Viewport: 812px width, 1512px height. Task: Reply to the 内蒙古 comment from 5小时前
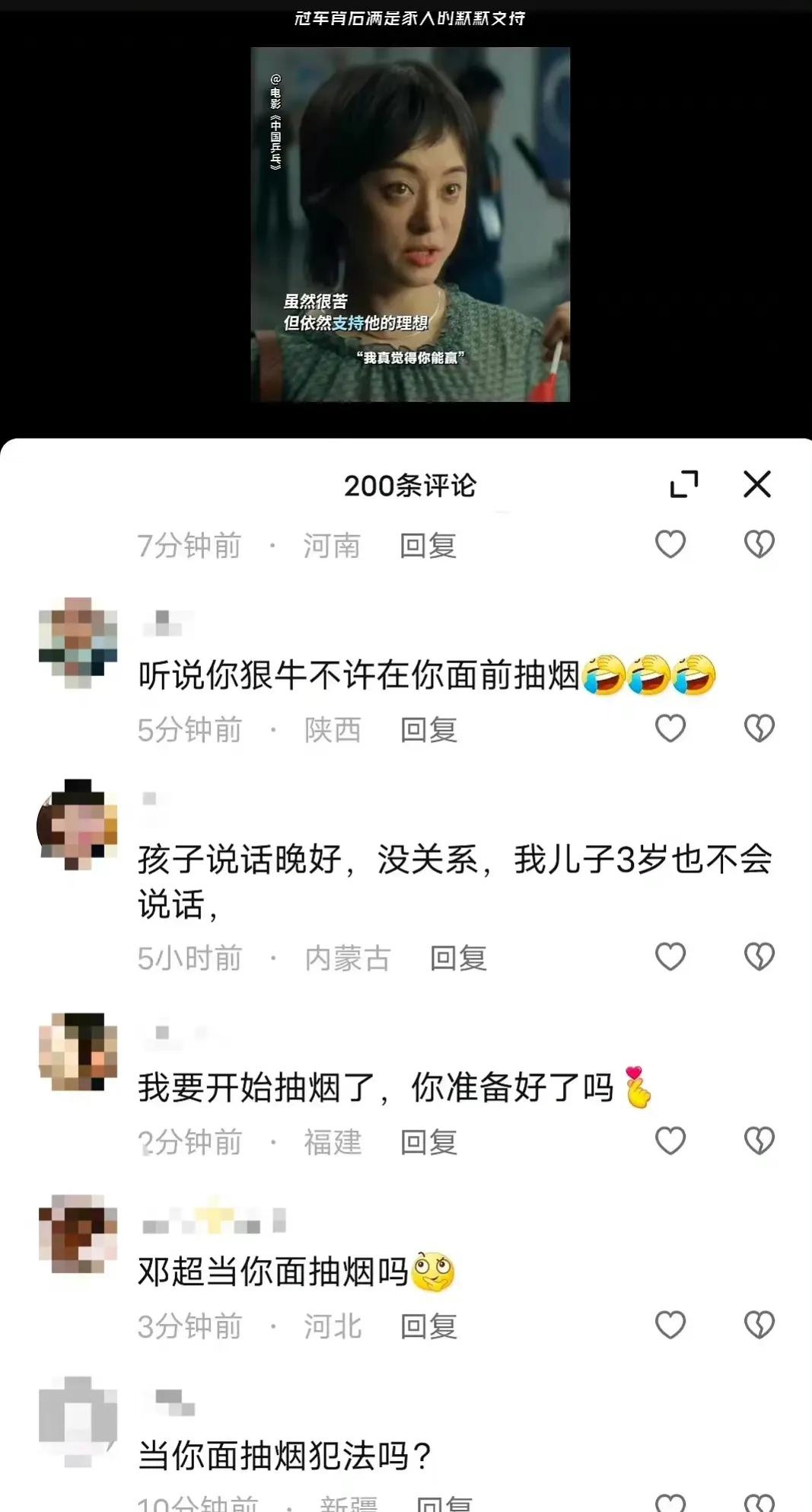(x=458, y=958)
